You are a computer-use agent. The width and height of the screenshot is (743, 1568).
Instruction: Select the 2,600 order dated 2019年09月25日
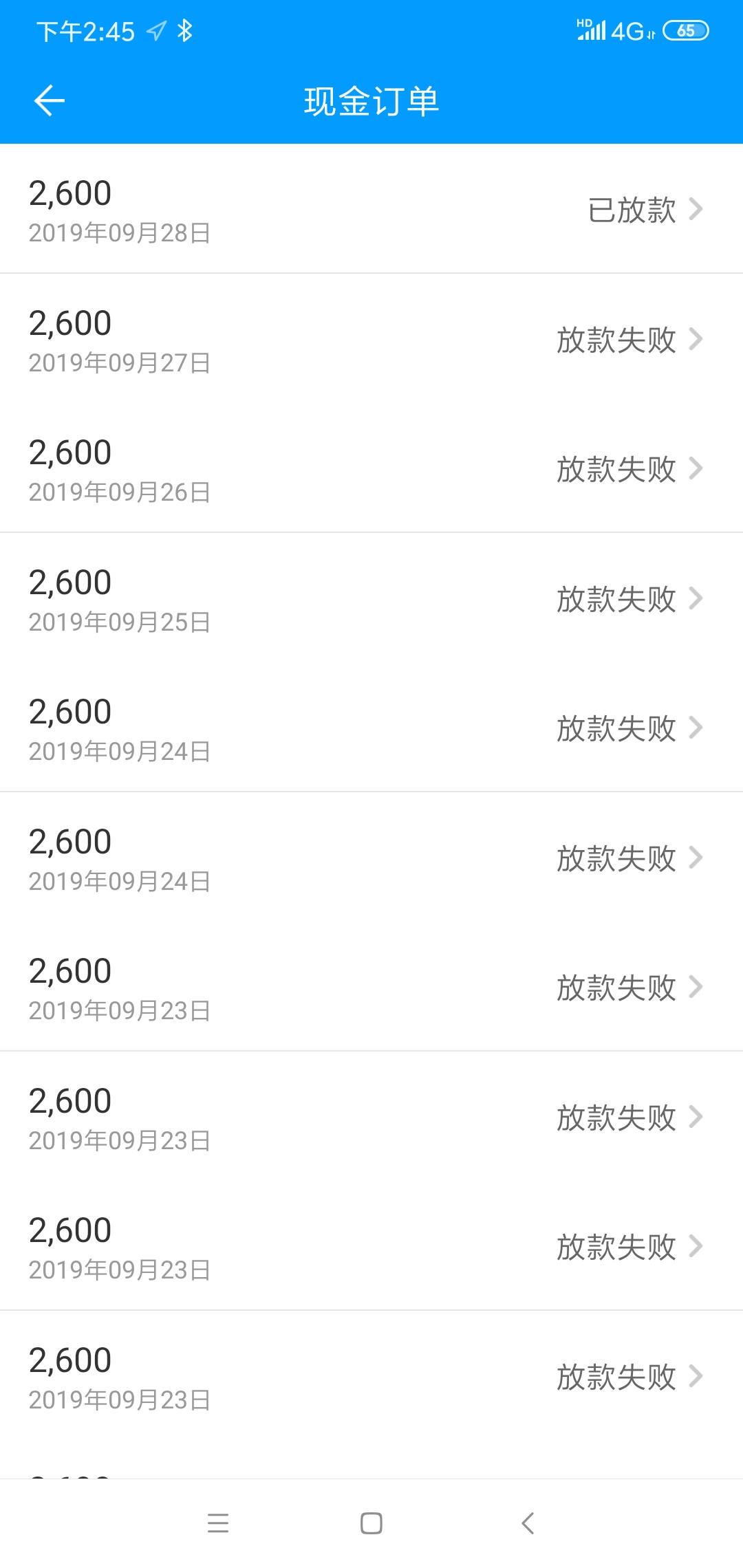tap(371, 598)
